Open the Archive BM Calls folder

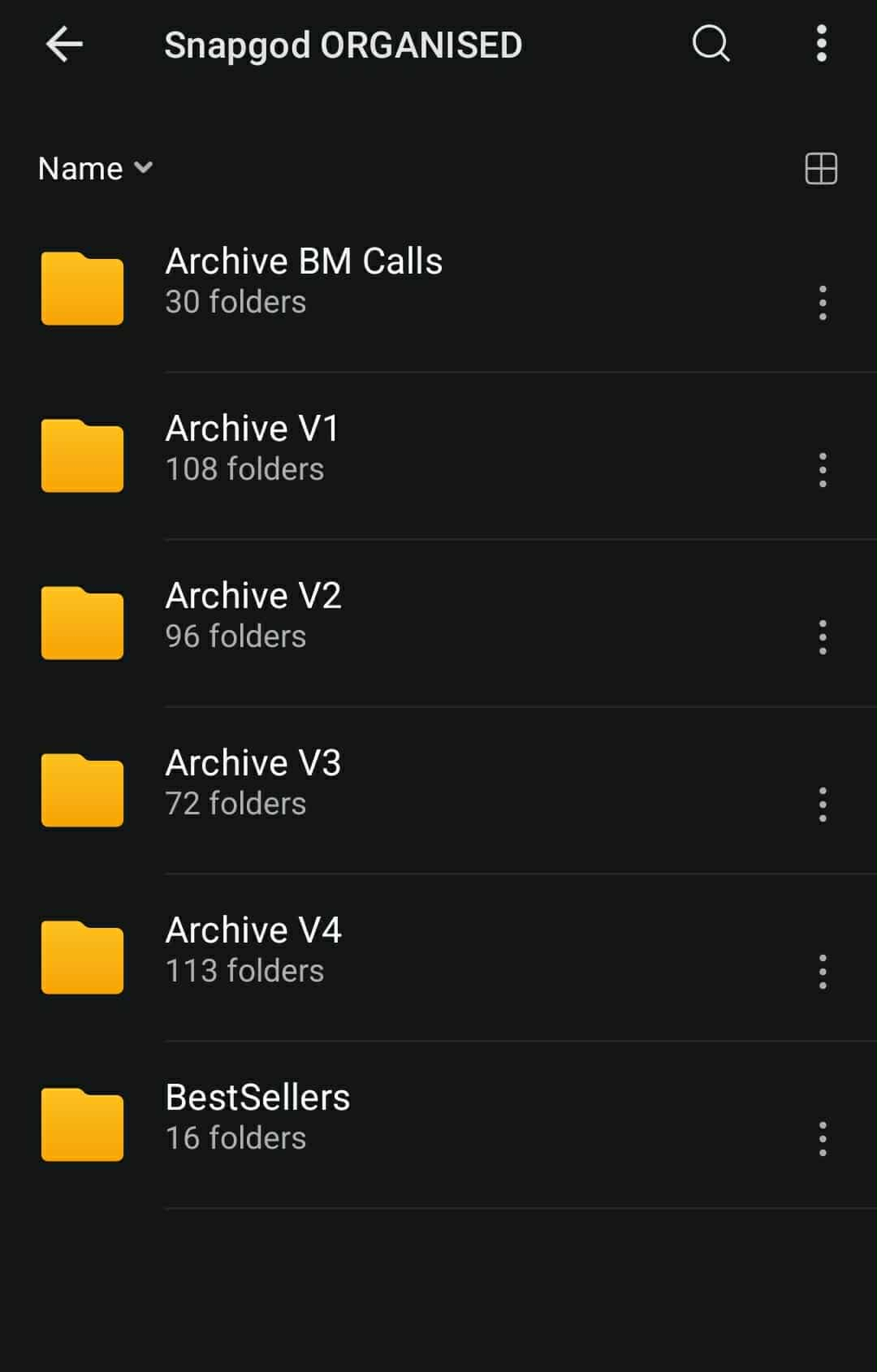[304, 281]
